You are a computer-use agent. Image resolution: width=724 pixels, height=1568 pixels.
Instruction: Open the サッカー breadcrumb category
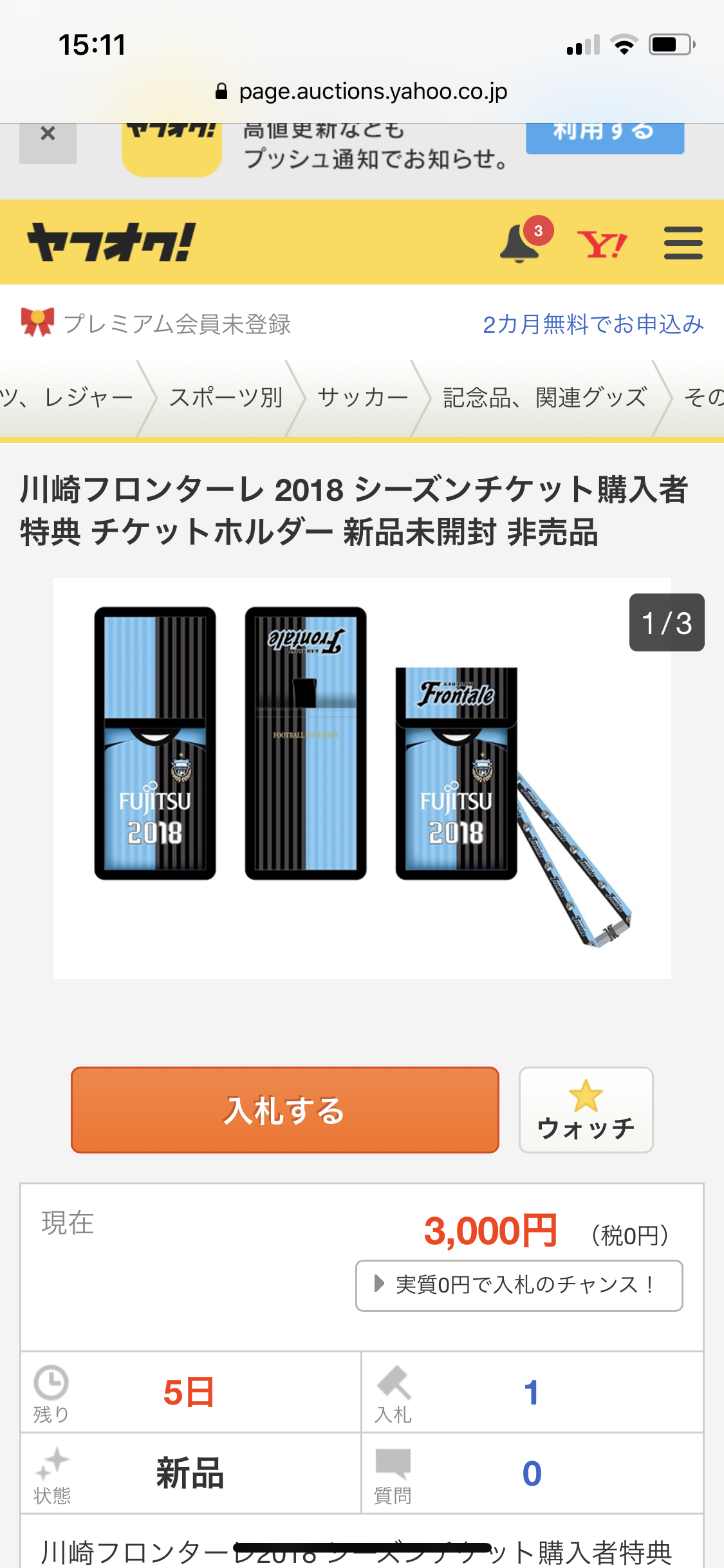(x=363, y=398)
